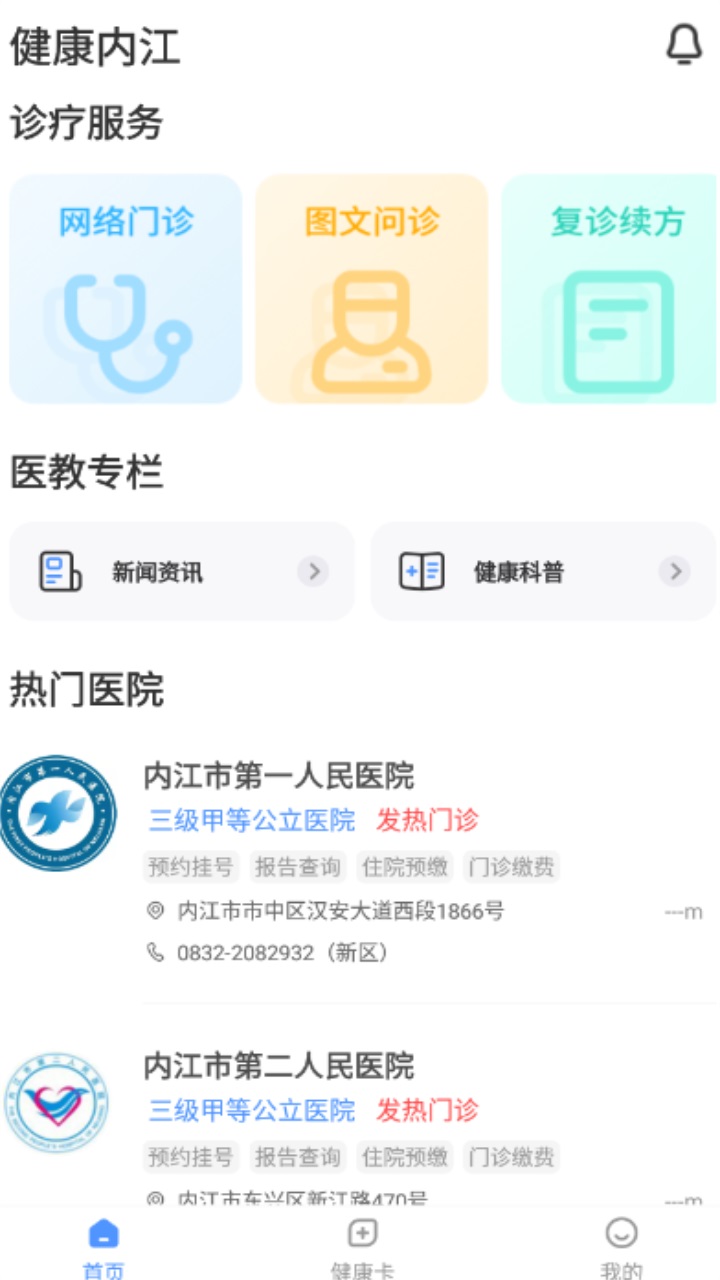Screen dimensions: 720x1280
Task: Switch to the 健康卡 tab
Action: [362, 1245]
